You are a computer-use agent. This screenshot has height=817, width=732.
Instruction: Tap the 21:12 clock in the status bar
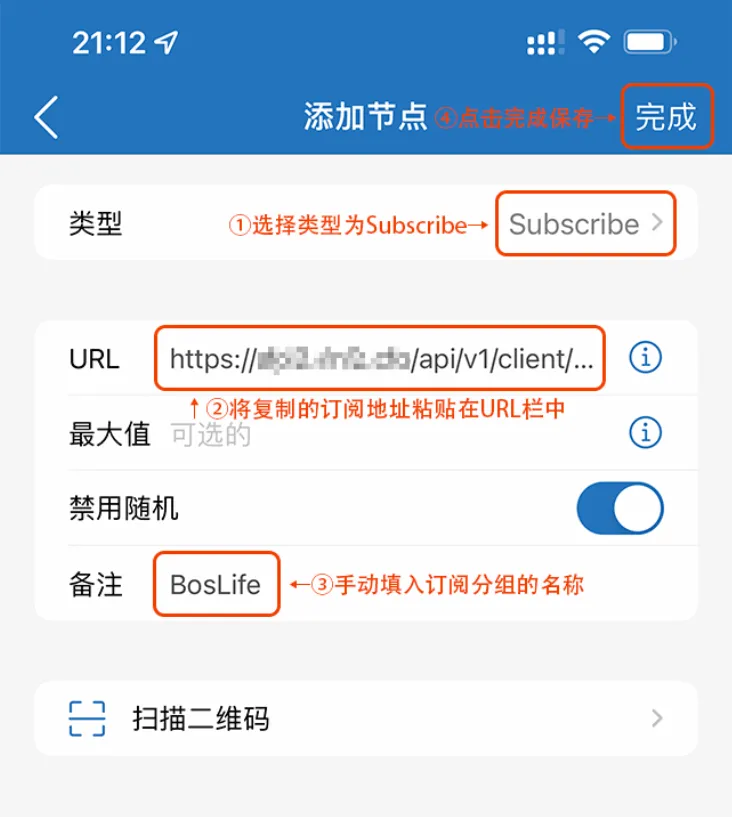110,40
